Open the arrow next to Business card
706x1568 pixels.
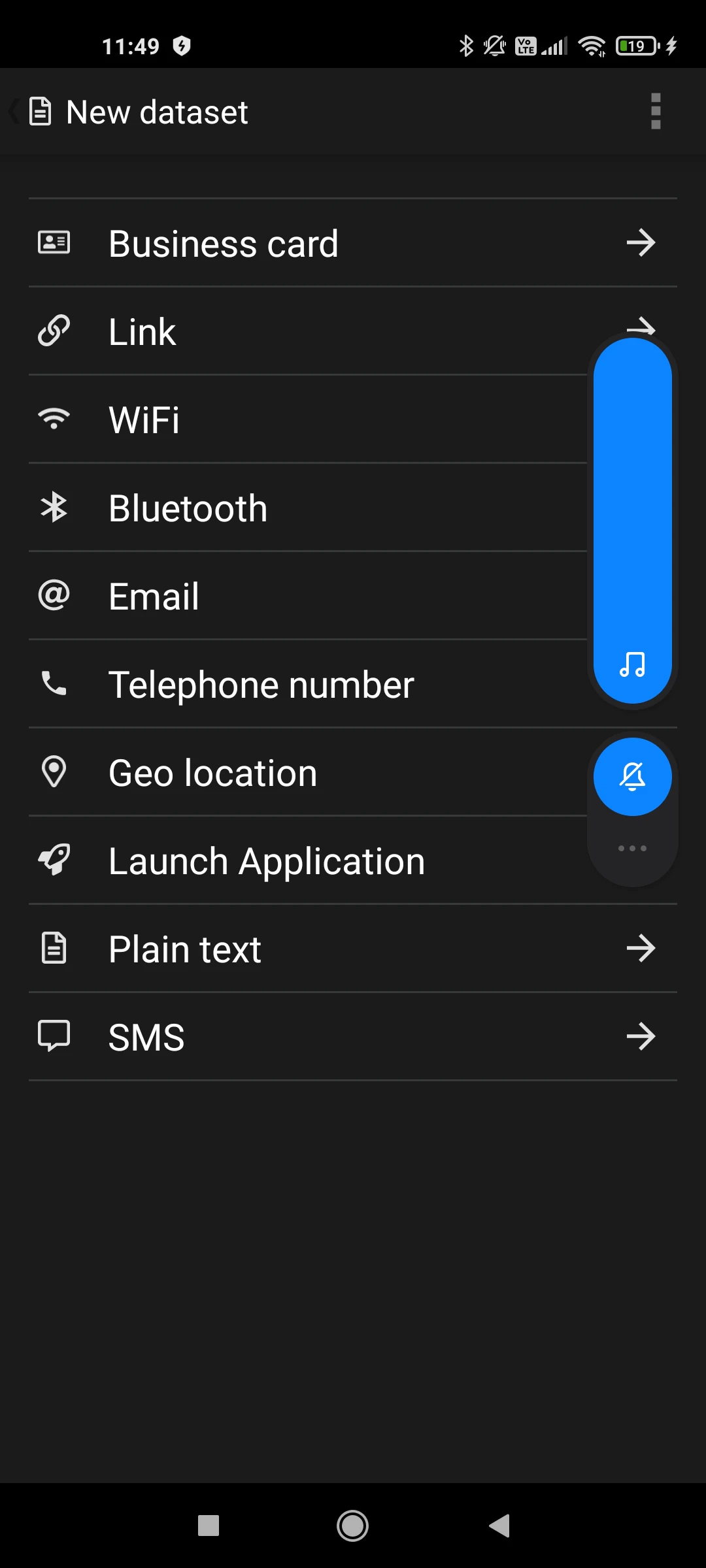pos(641,242)
